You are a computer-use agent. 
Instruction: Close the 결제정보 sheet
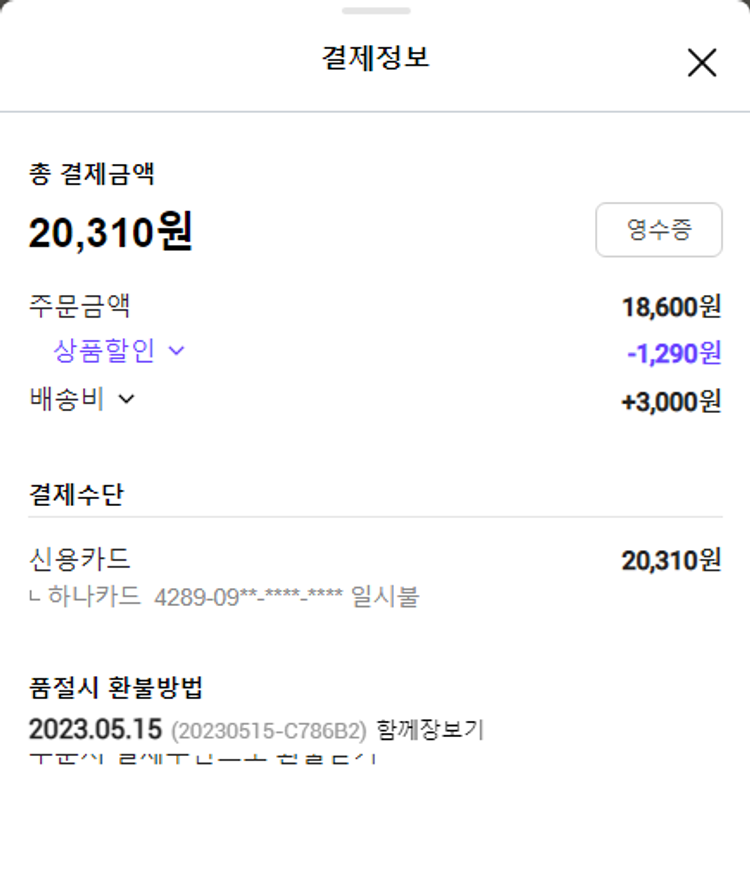[x=702, y=63]
